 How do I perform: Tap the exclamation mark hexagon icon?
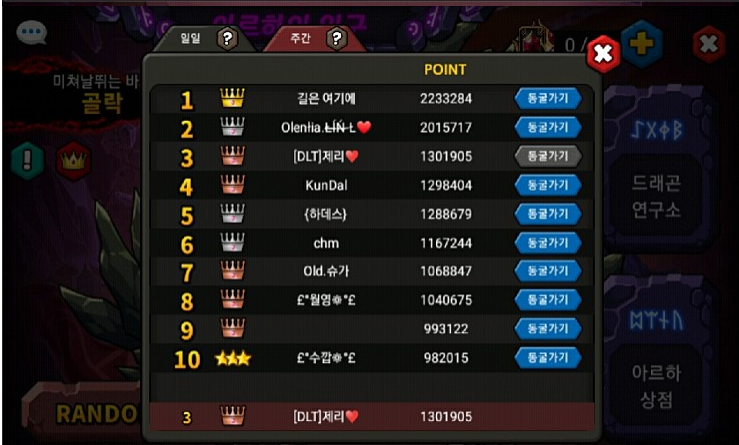[x=28, y=160]
